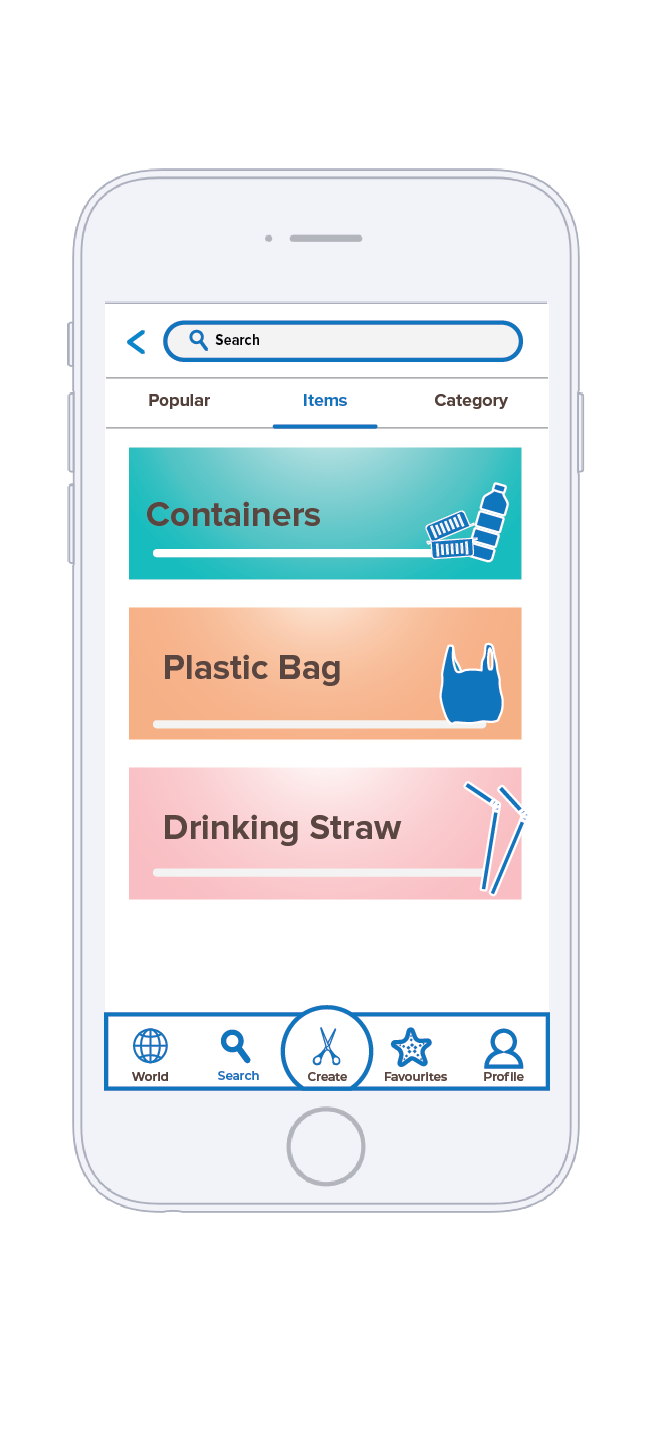Open the Containers card
This screenshot has height=1447, width=651.
(x=325, y=514)
